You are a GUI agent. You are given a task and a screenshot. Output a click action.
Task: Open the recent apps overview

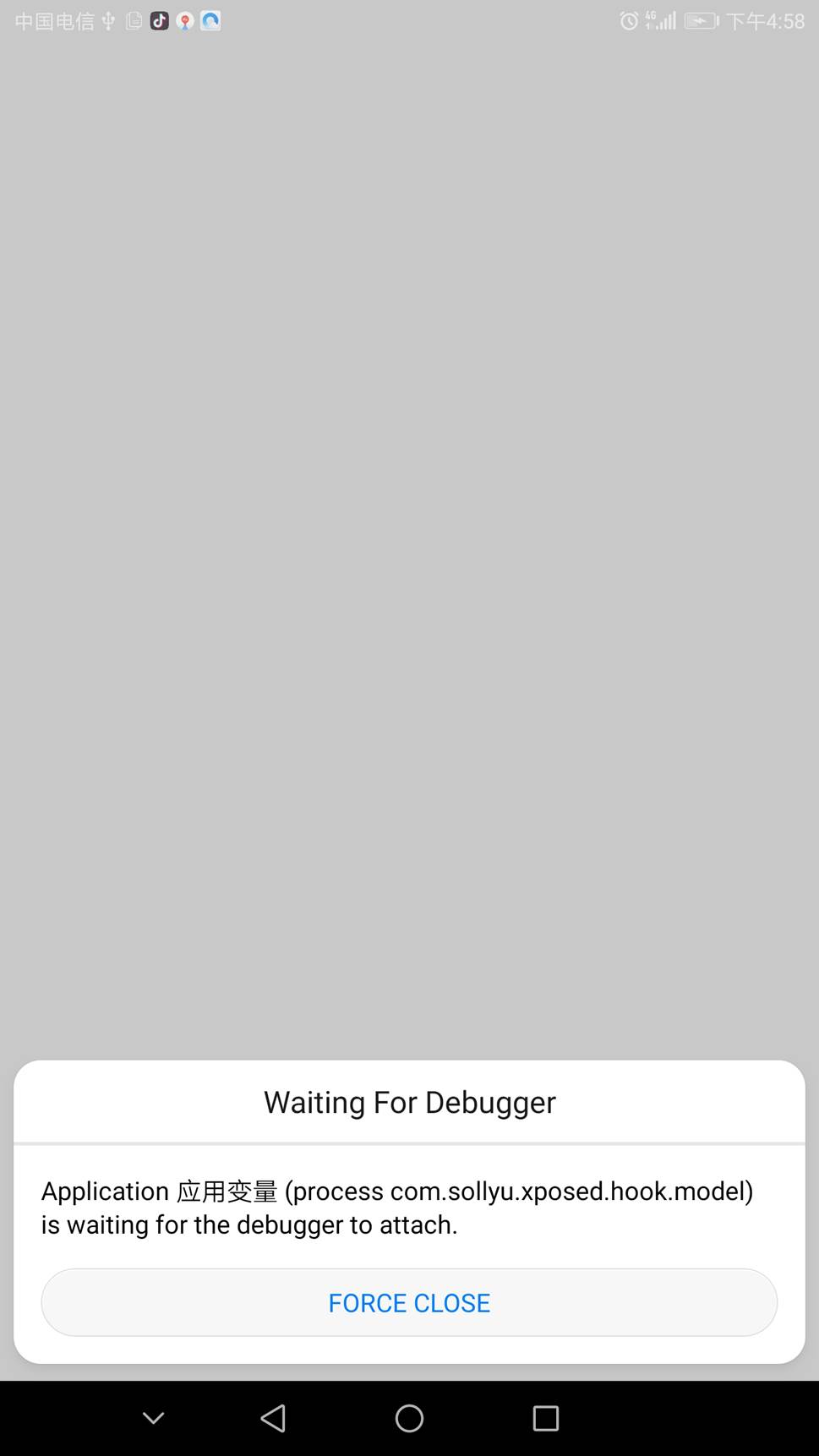[546, 1418]
